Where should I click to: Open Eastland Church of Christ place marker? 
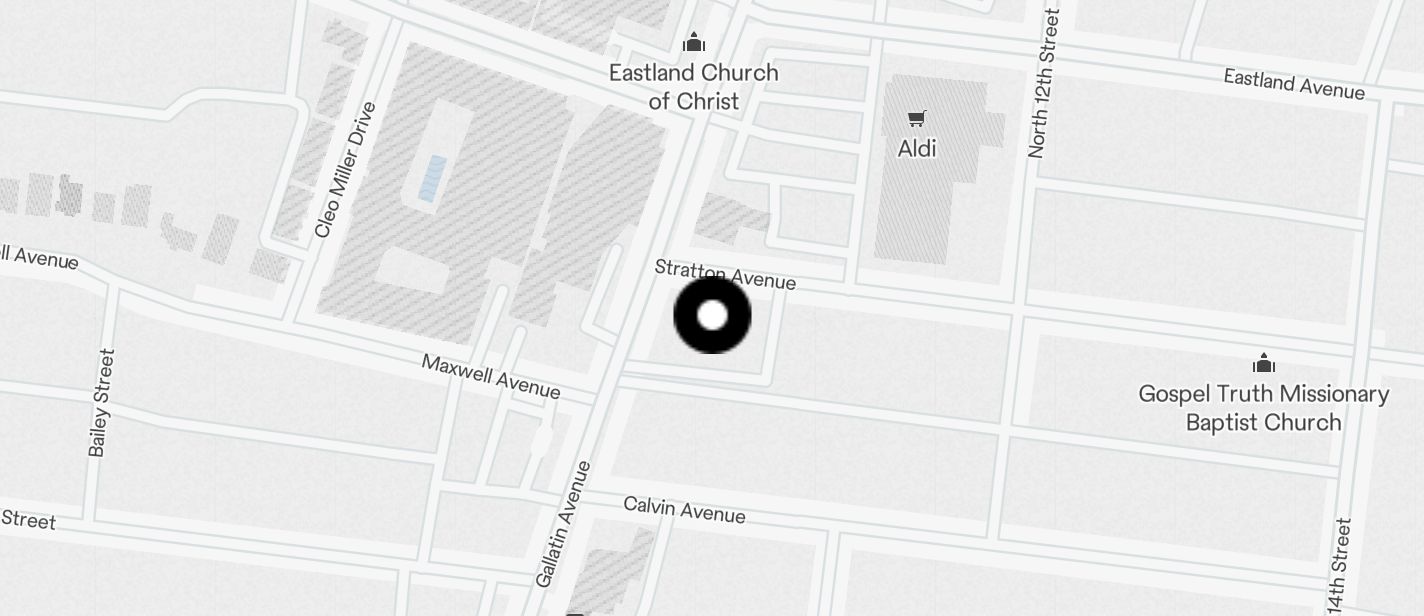tap(693, 43)
